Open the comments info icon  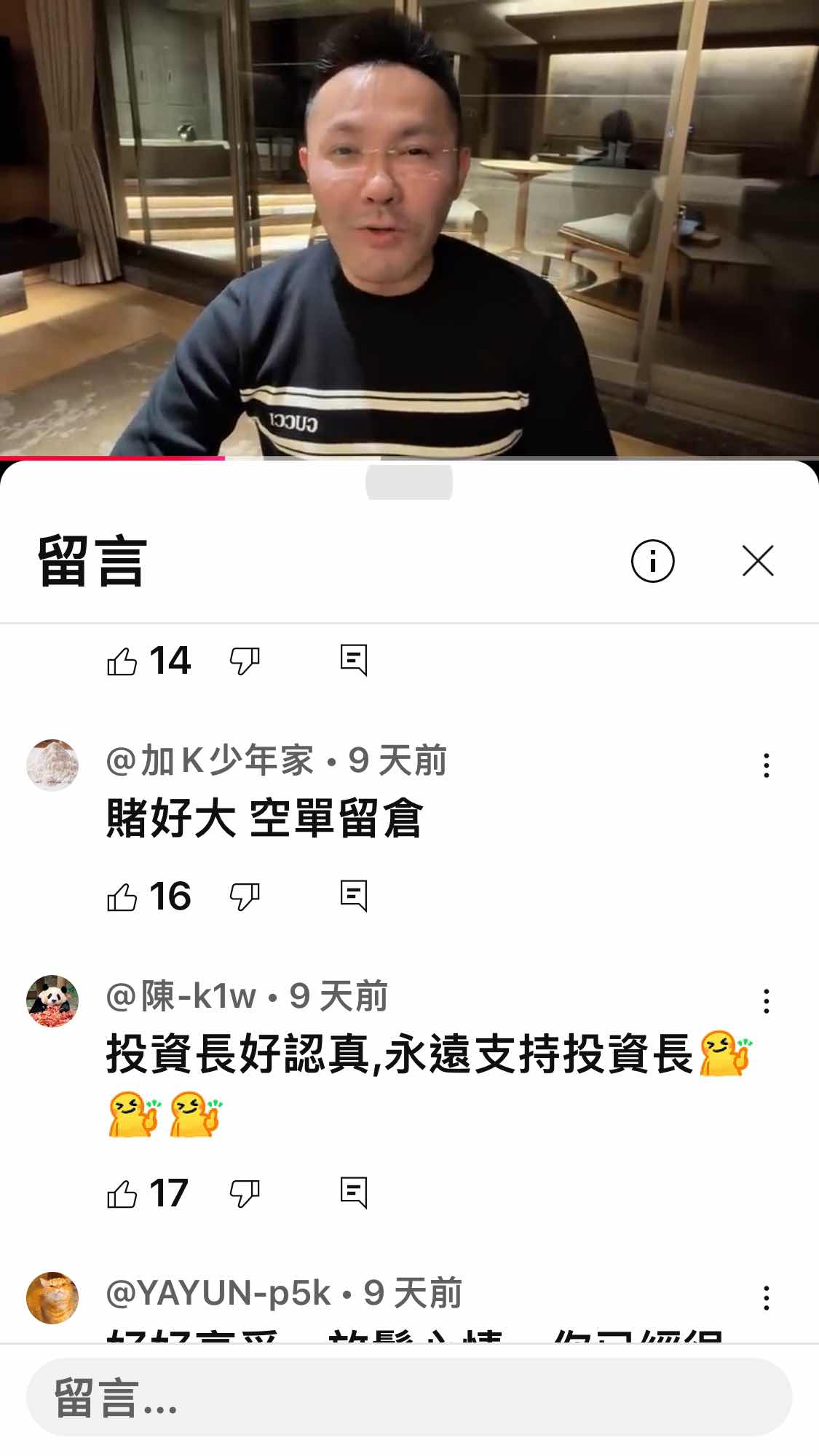(652, 561)
